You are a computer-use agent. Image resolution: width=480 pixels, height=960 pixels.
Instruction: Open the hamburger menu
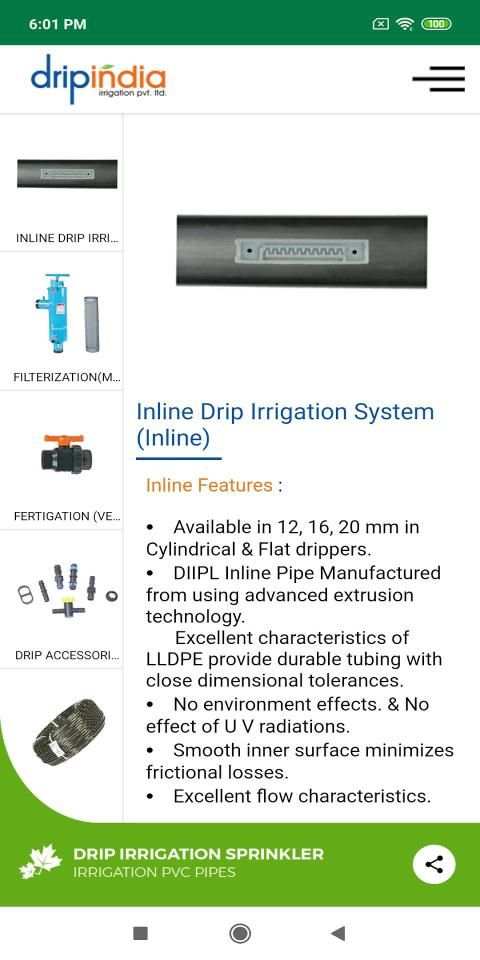coord(438,78)
